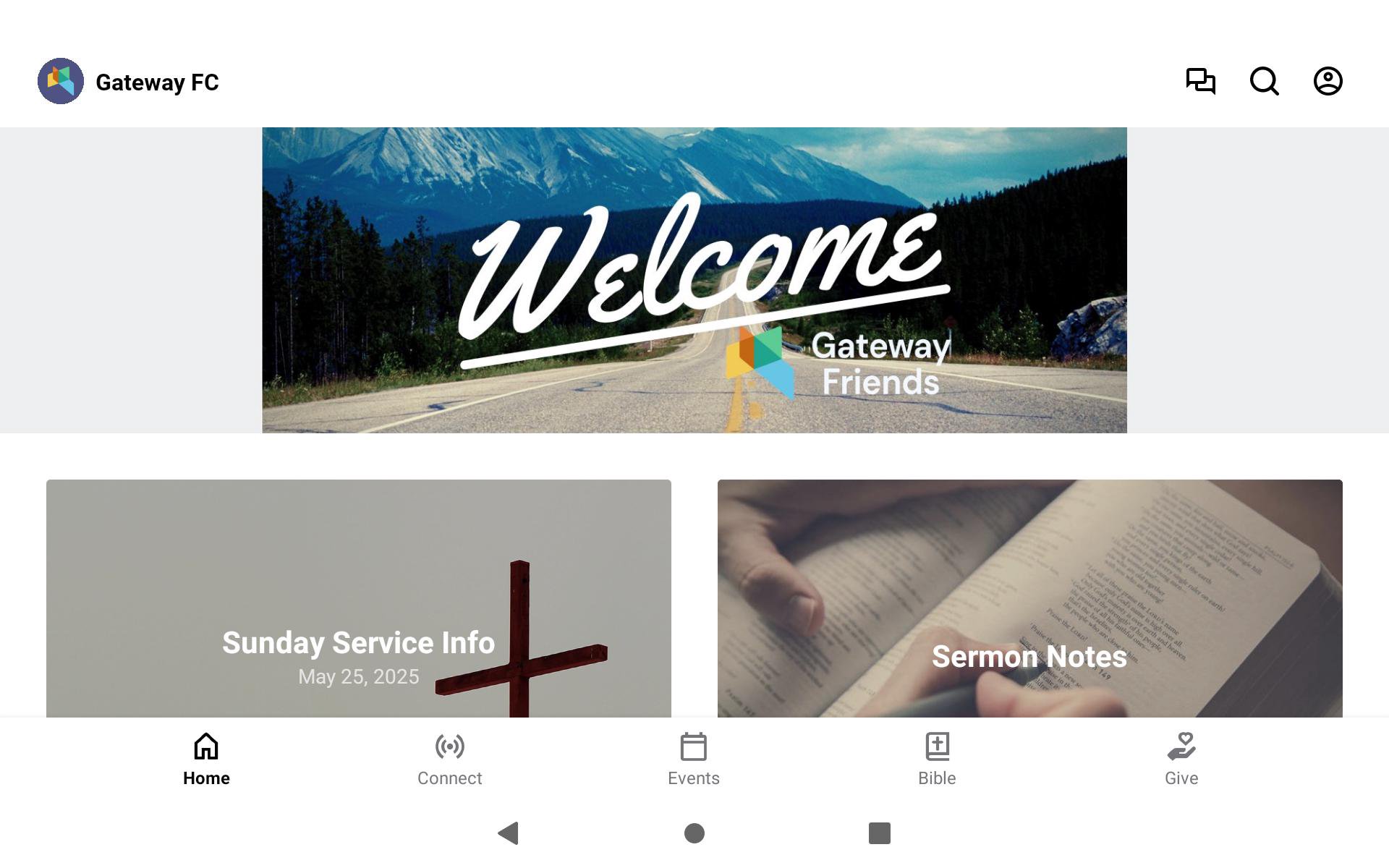The image size is (1389, 868).
Task: Switch to the Events tab
Action: [x=693, y=759]
